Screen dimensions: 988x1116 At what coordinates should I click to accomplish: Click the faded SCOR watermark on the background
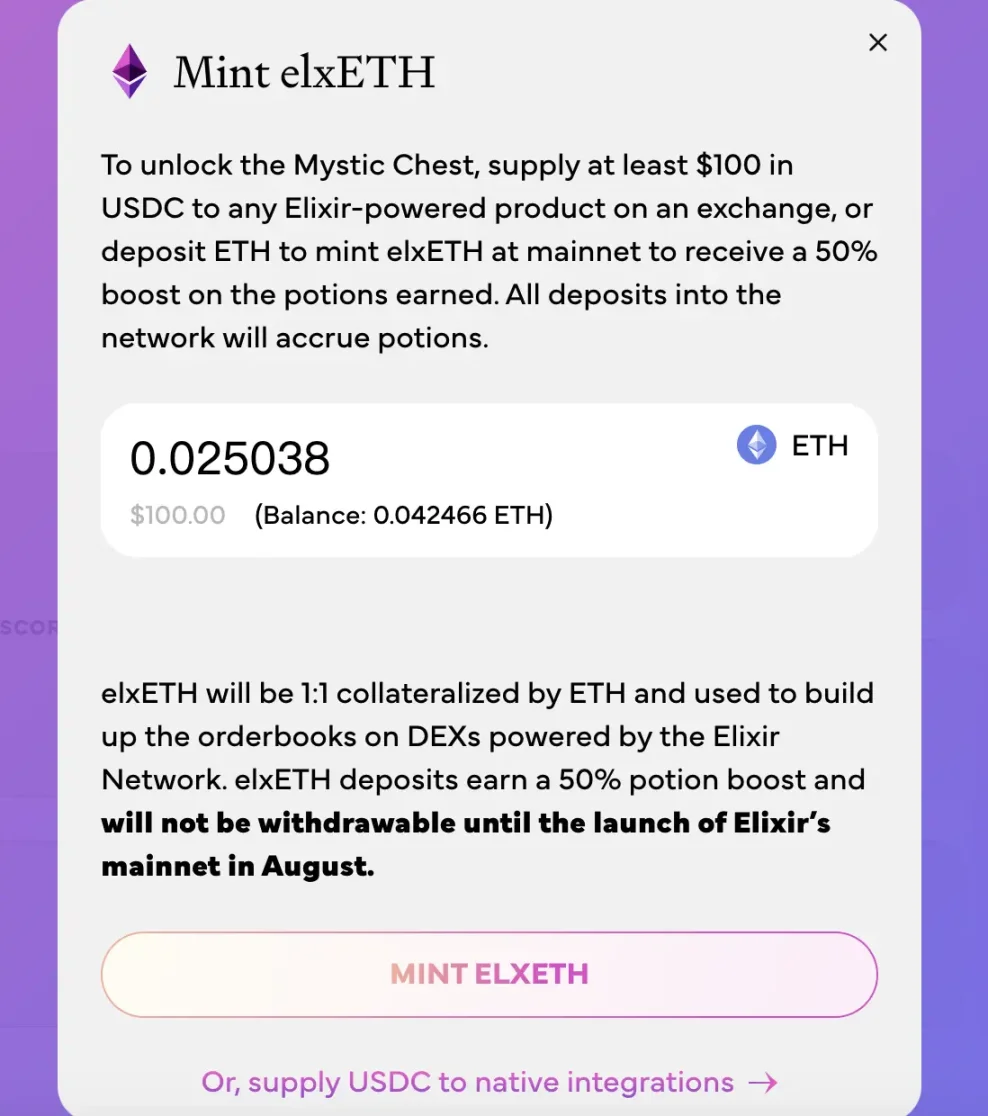click(30, 628)
